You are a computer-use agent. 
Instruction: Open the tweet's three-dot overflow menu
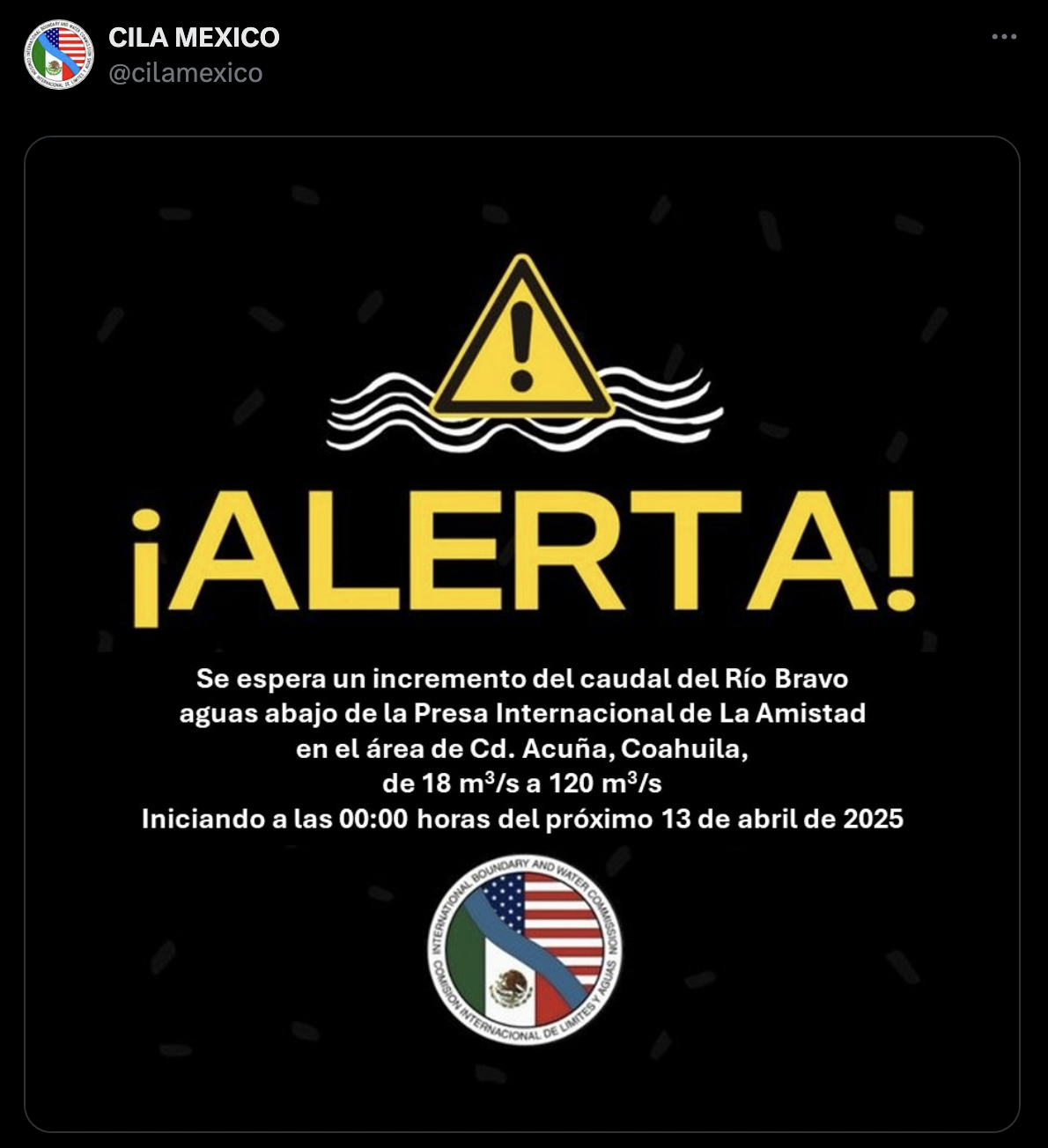(1004, 37)
